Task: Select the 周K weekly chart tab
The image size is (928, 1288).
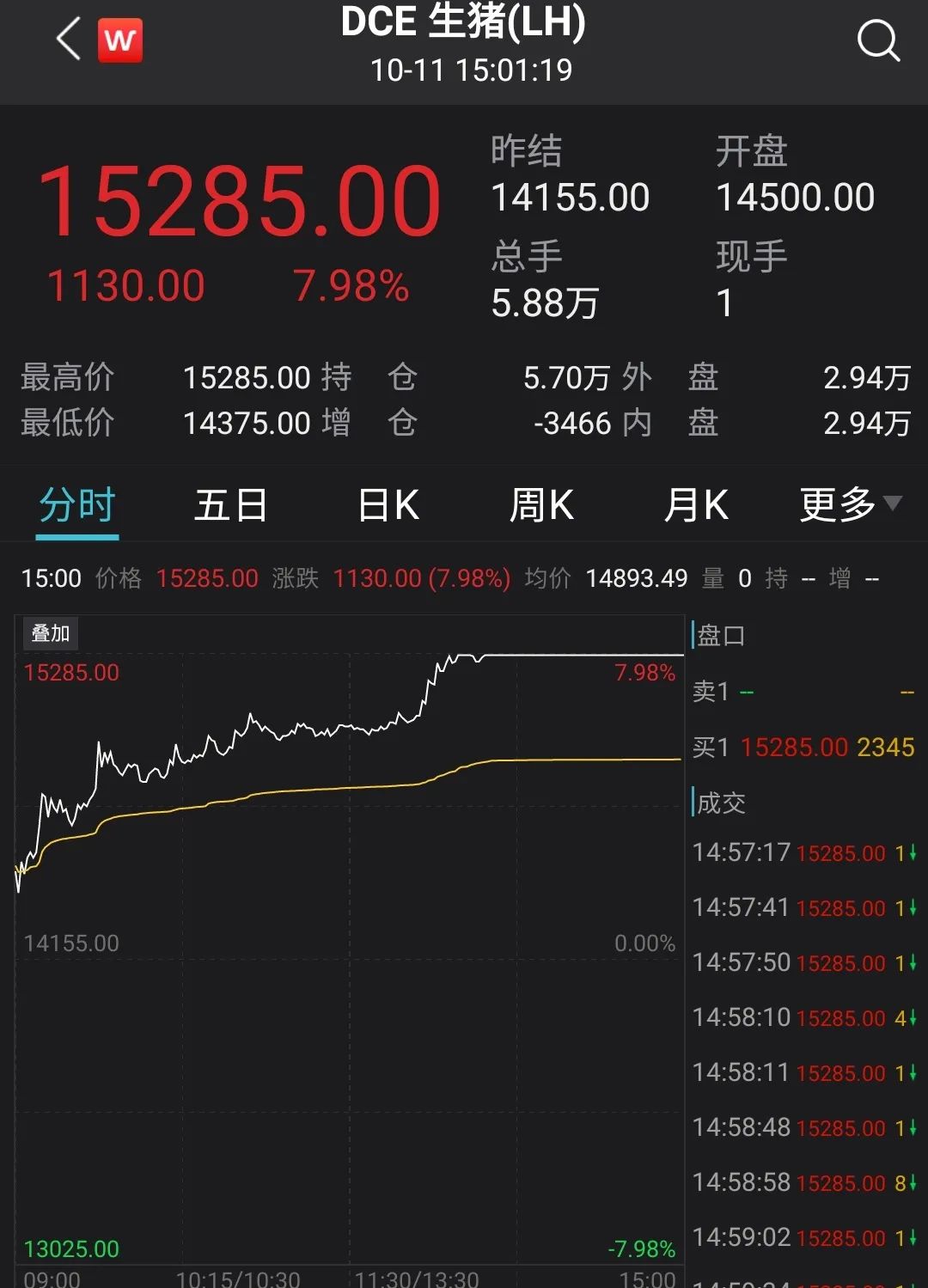Action: 541,505
